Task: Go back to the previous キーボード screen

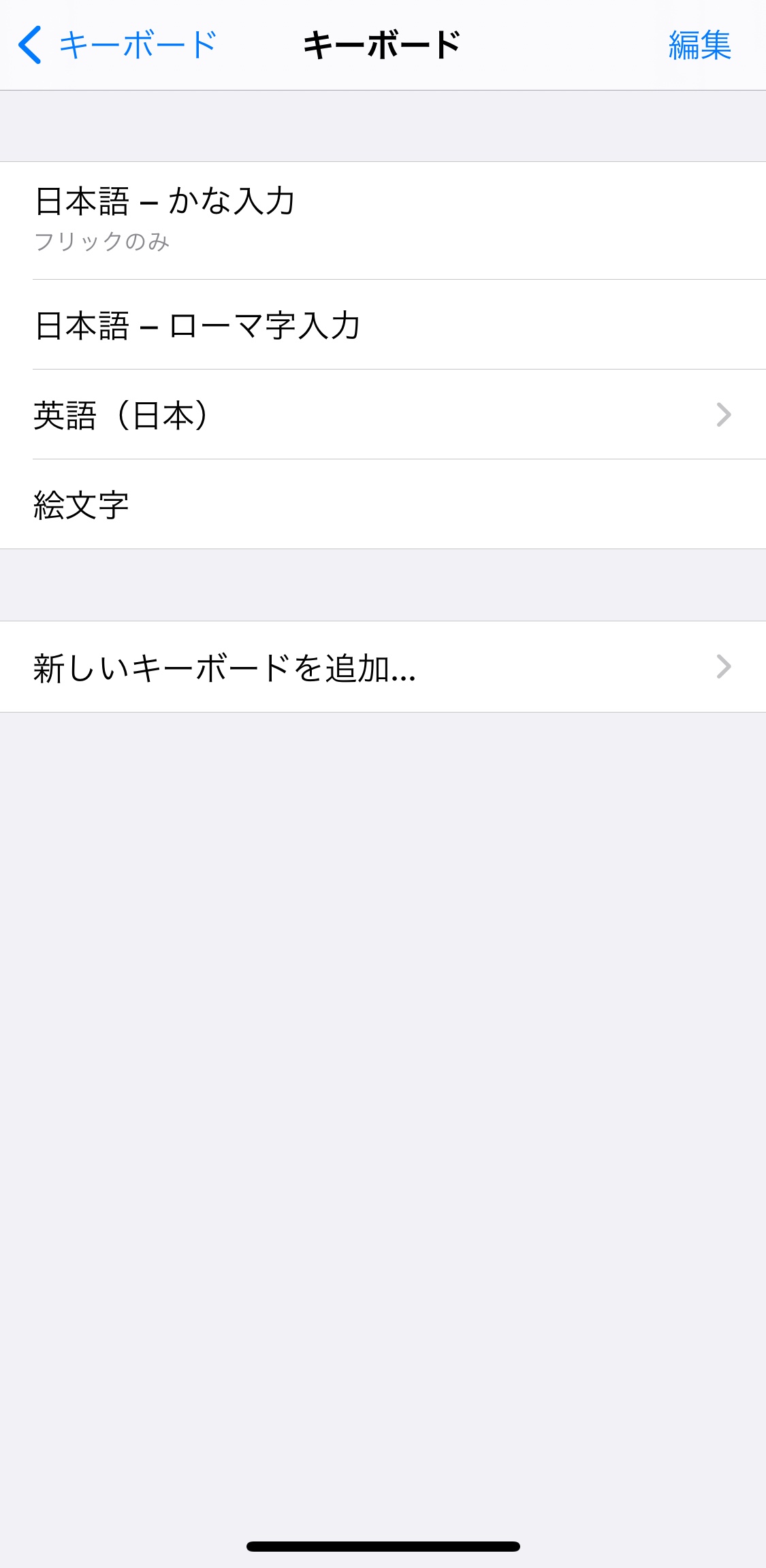Action: 117,46
